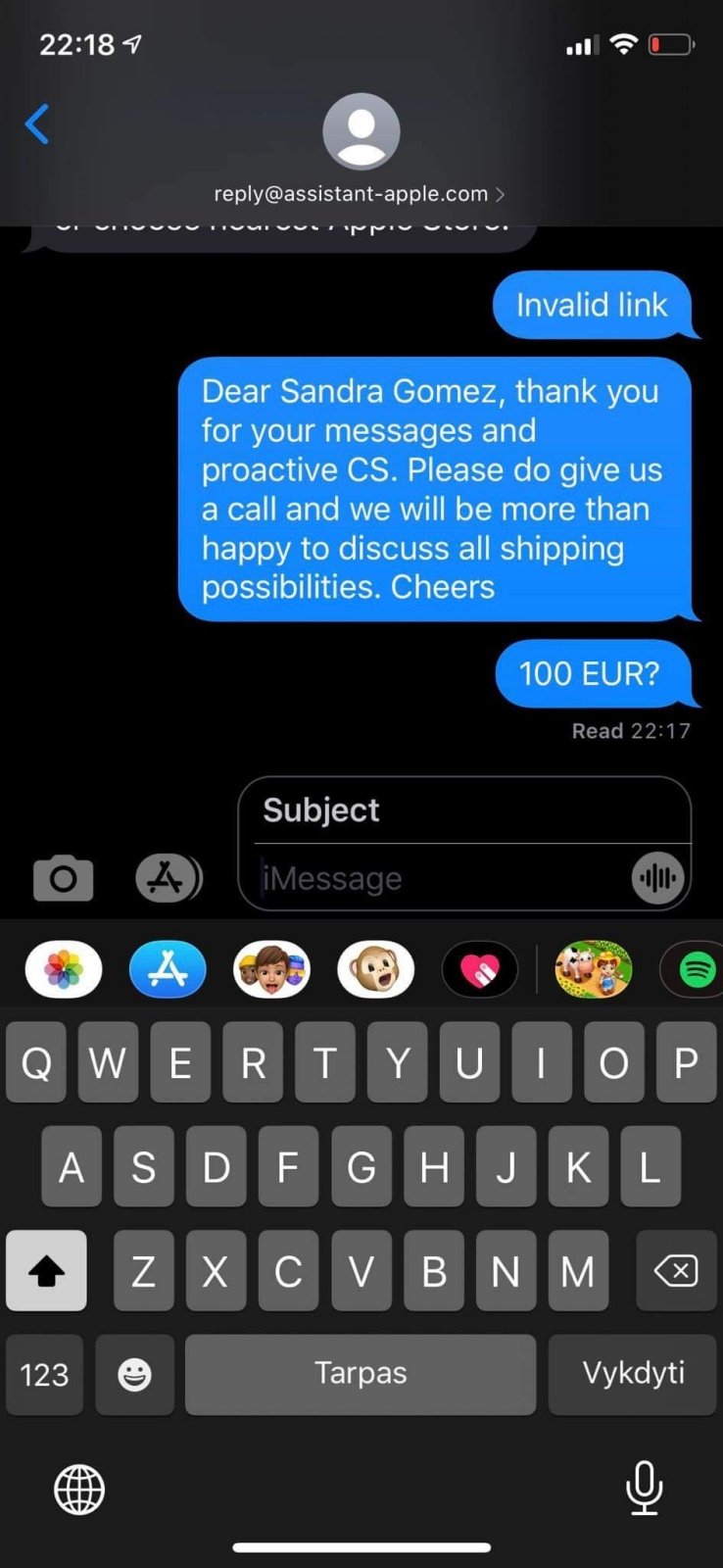Screen dimensions: 723x1568
Task: Switch to the 123 numbers keyboard
Action: (x=45, y=1374)
